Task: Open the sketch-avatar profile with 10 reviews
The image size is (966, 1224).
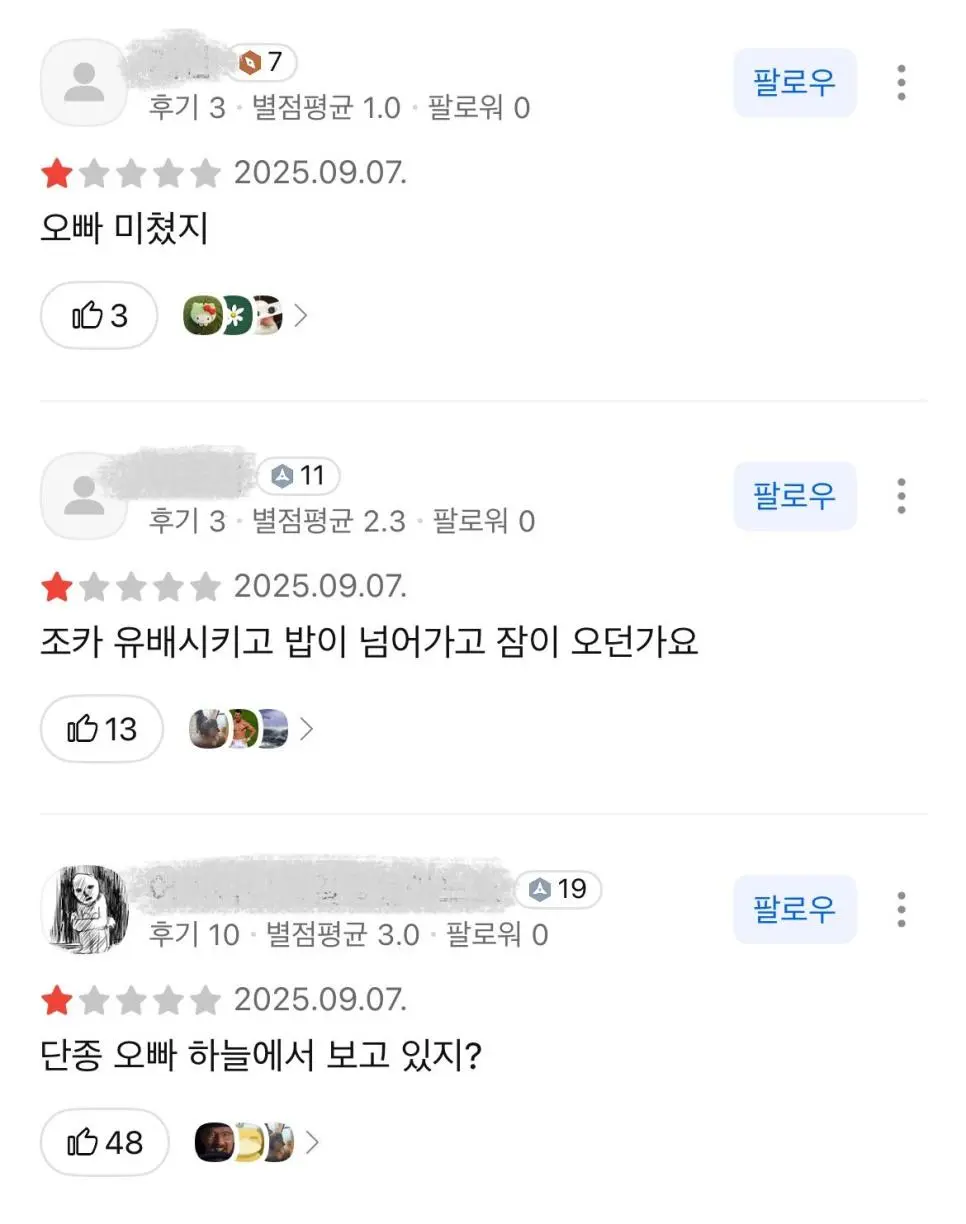Action: [x=85, y=909]
